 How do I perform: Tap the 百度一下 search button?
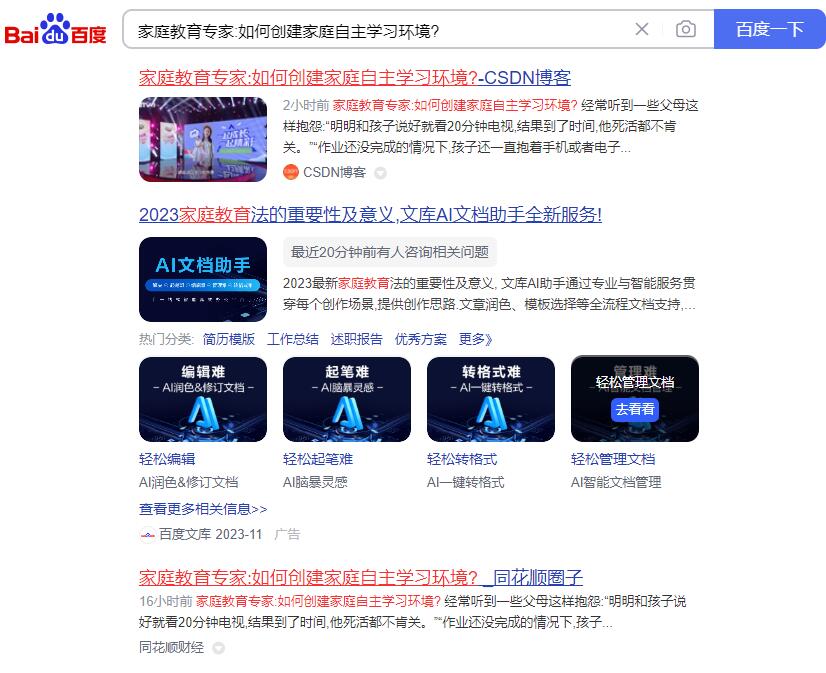(x=769, y=30)
